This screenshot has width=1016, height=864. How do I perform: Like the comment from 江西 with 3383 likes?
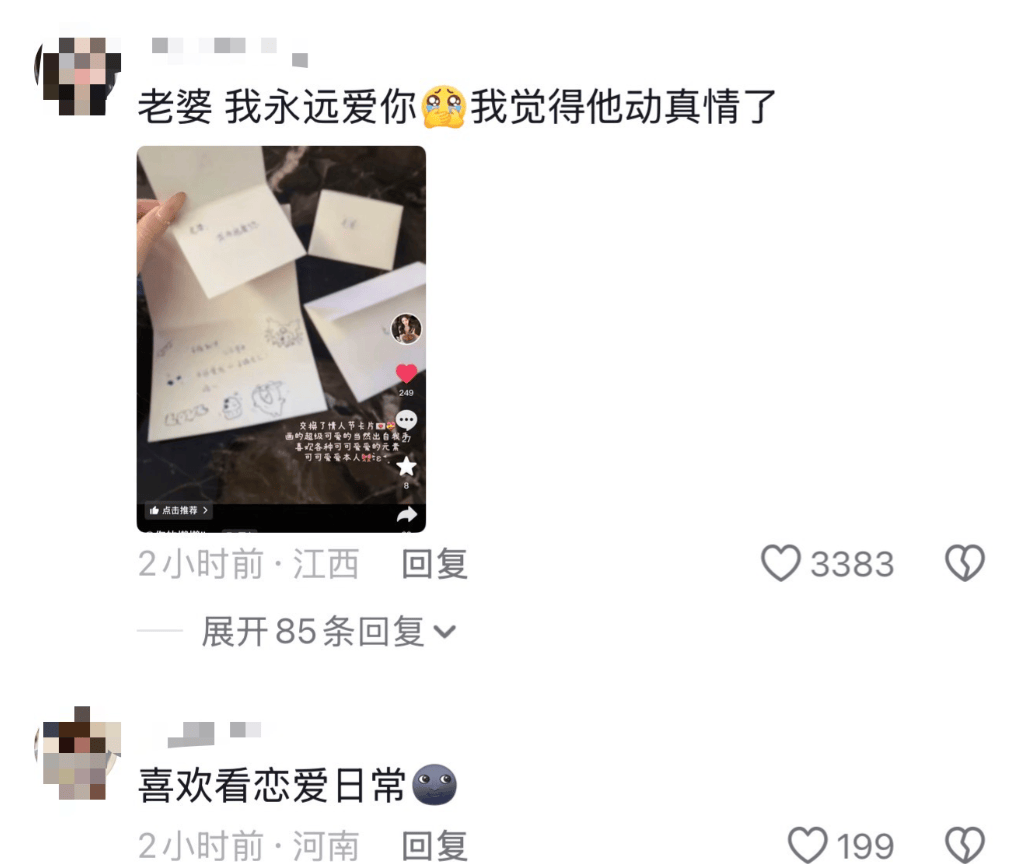pyautogui.click(x=781, y=564)
